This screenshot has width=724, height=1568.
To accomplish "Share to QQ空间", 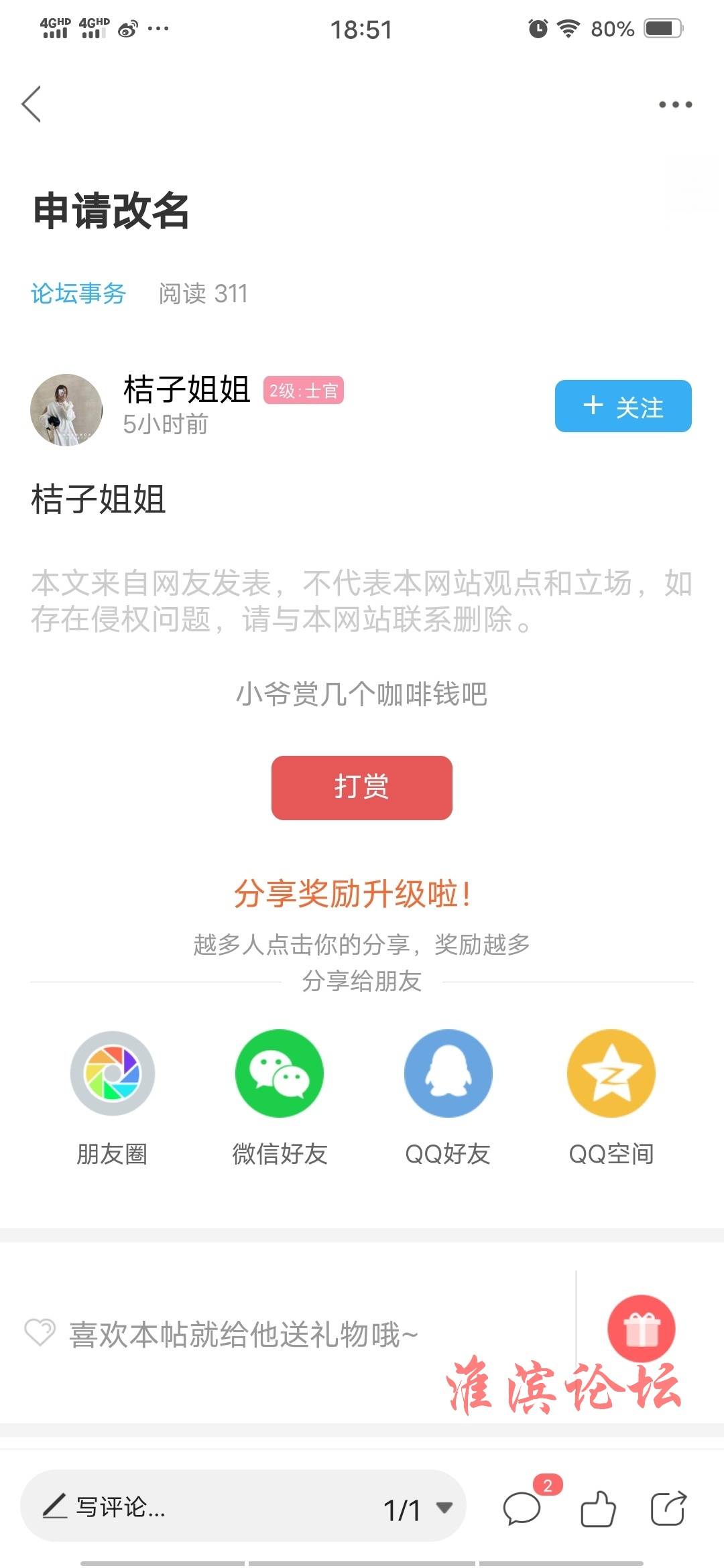I will pyautogui.click(x=611, y=1073).
